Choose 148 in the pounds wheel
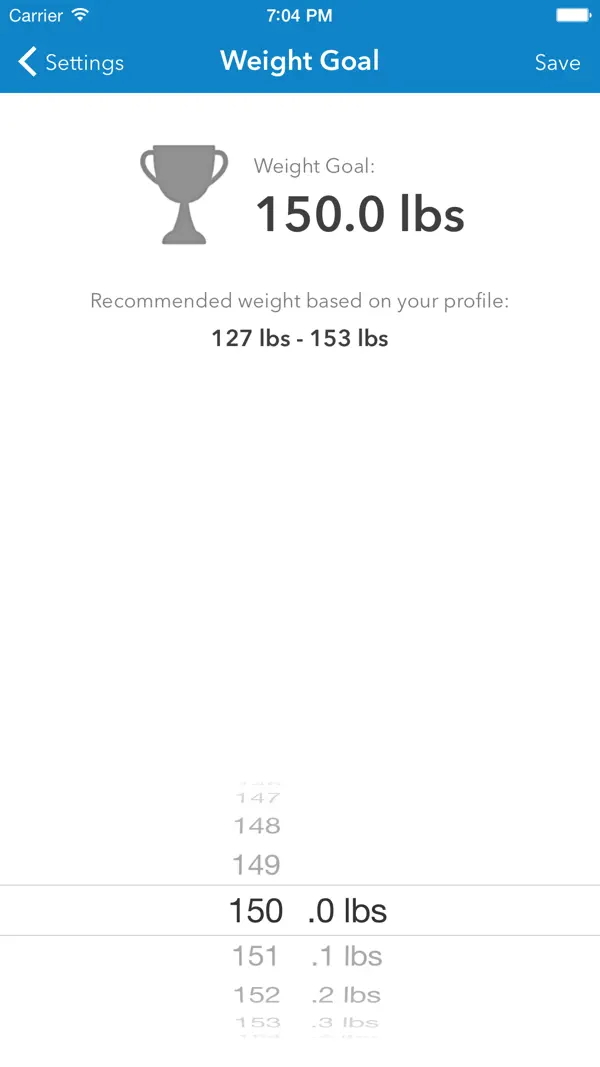 256,826
